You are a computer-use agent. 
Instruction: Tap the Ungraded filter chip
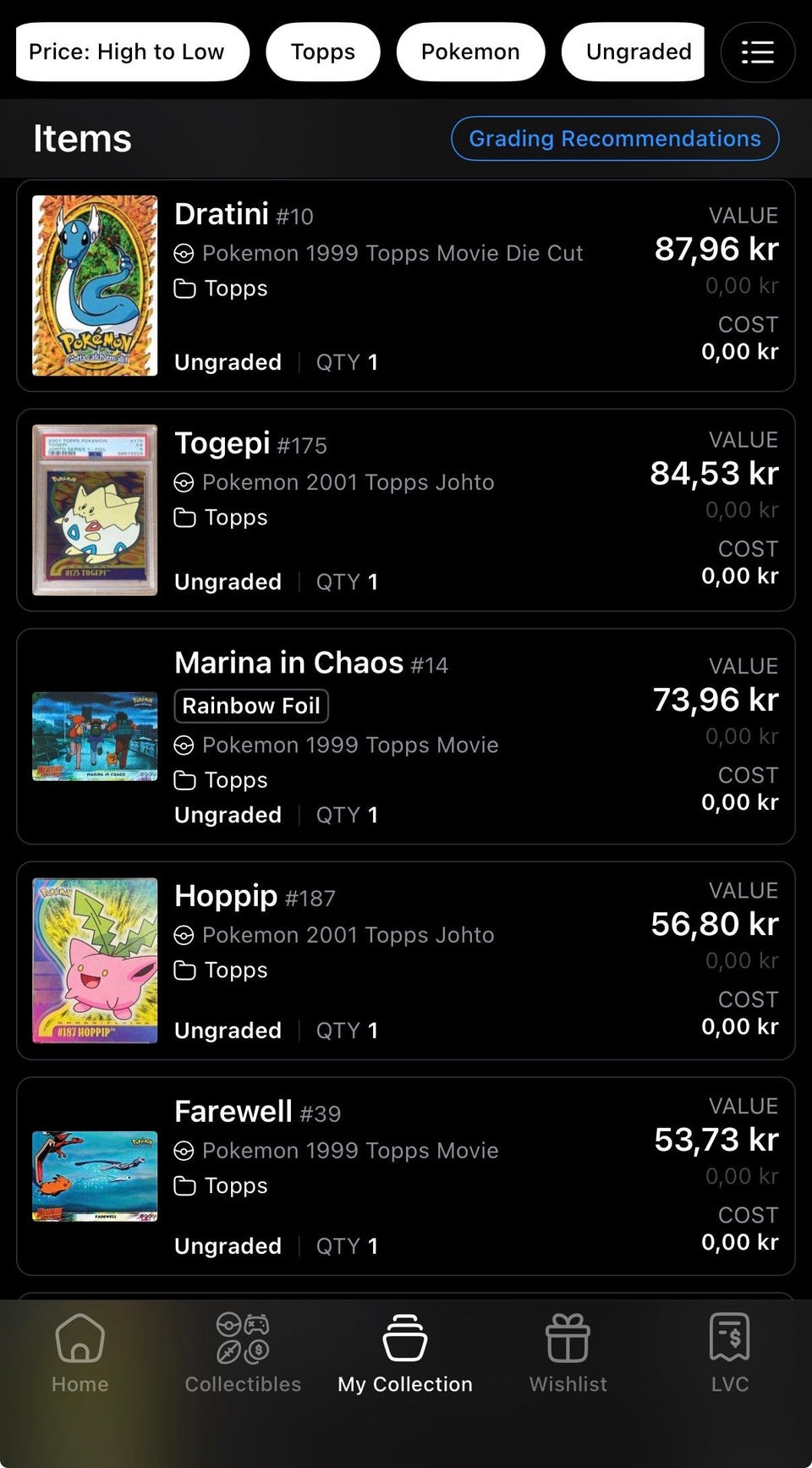(636, 52)
